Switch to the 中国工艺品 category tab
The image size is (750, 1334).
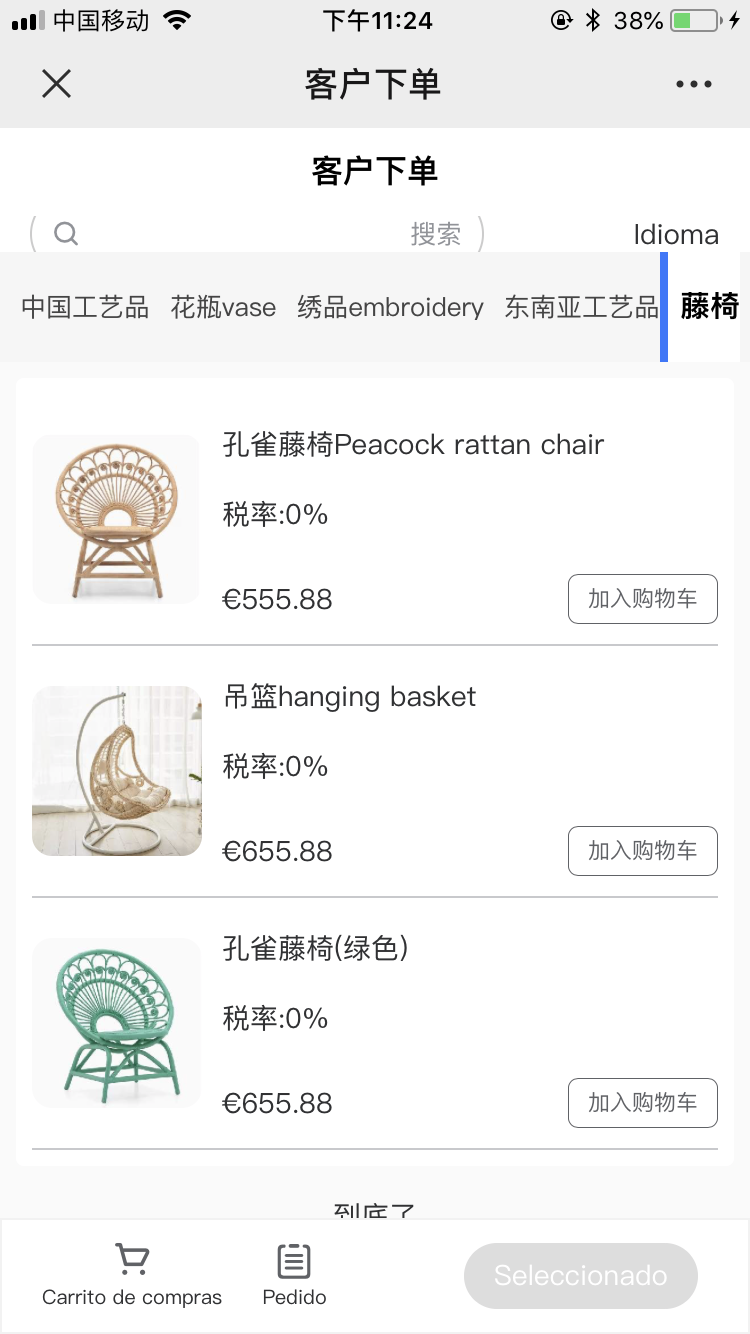point(85,307)
